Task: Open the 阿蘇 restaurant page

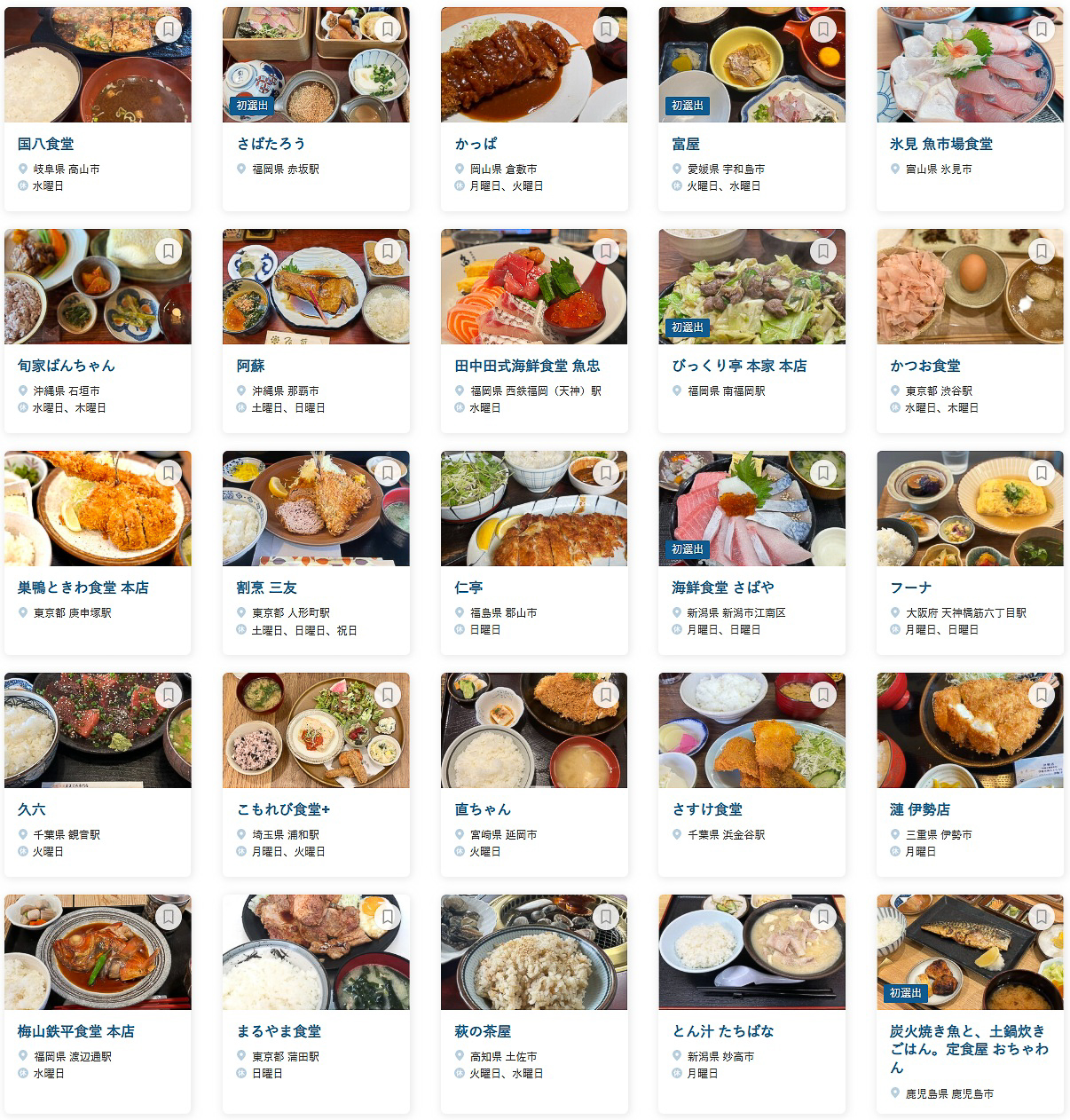Action: [x=251, y=365]
